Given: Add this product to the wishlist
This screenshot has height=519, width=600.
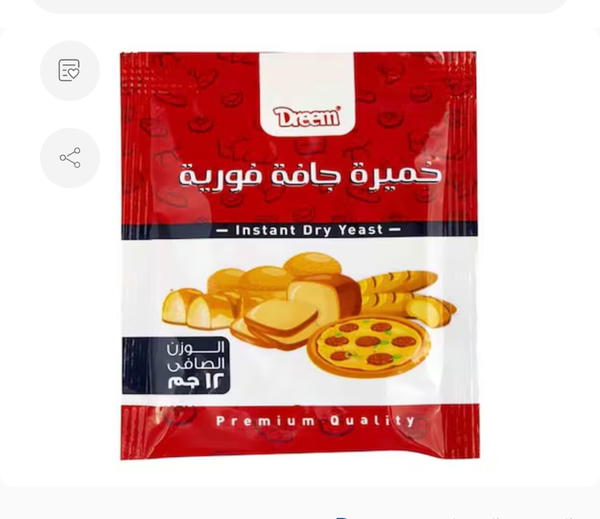Looking at the screenshot, I should (69, 71).
